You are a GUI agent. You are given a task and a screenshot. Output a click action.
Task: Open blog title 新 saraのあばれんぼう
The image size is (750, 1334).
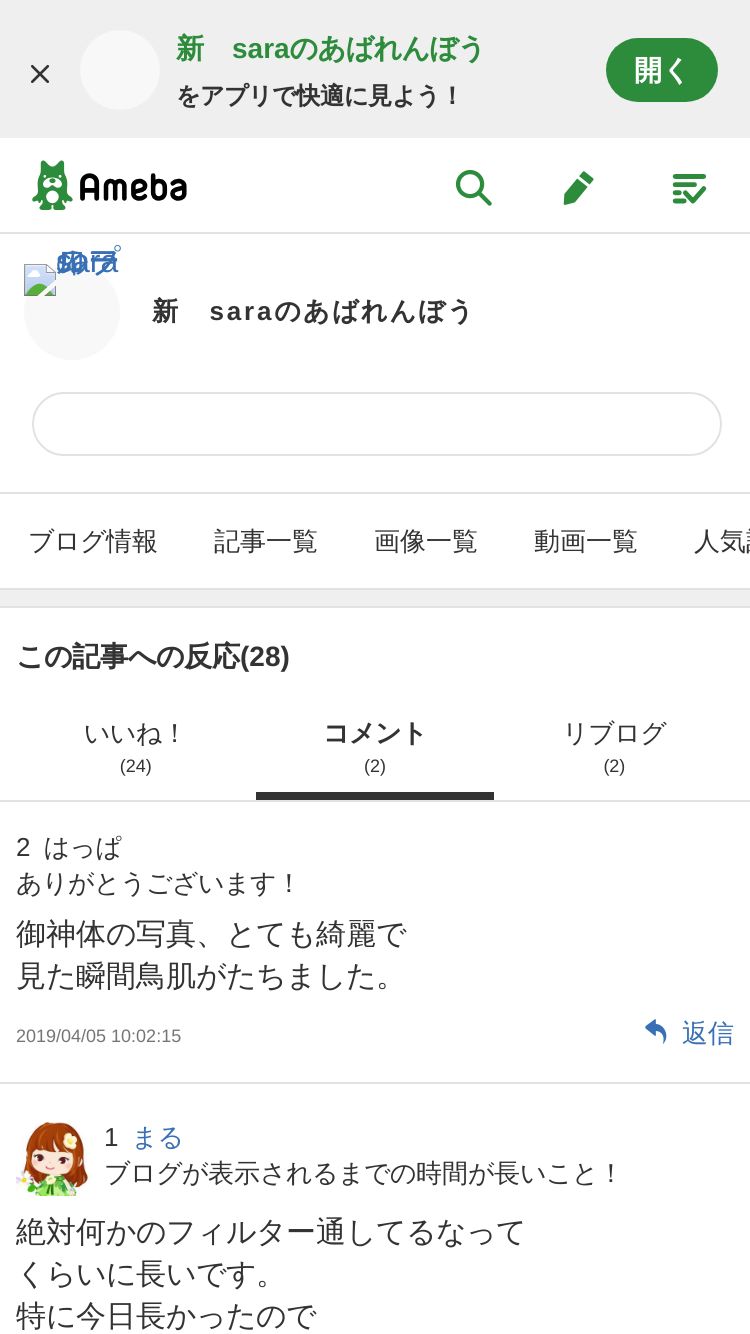click(x=311, y=311)
